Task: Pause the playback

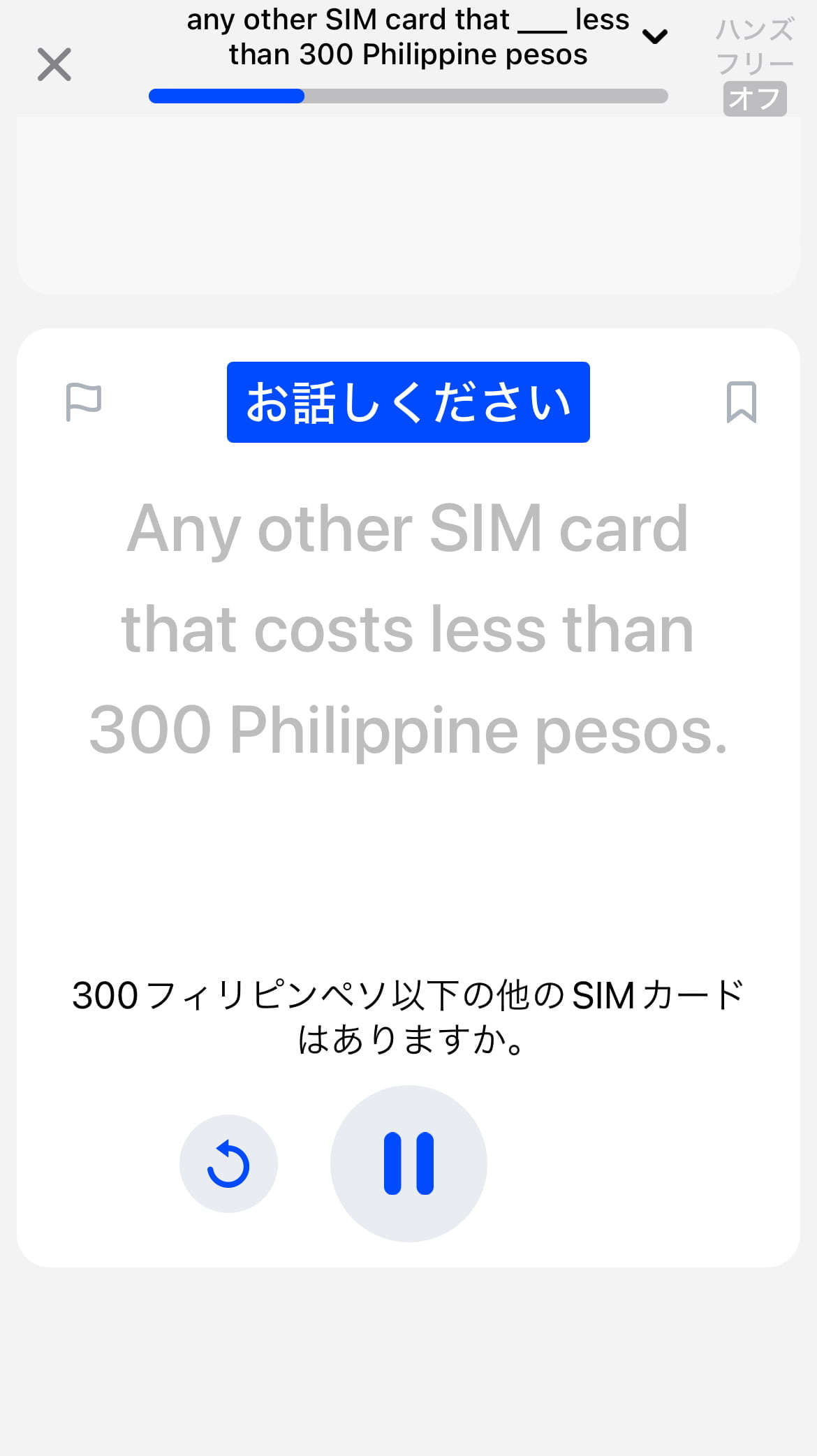Action: tap(408, 1163)
